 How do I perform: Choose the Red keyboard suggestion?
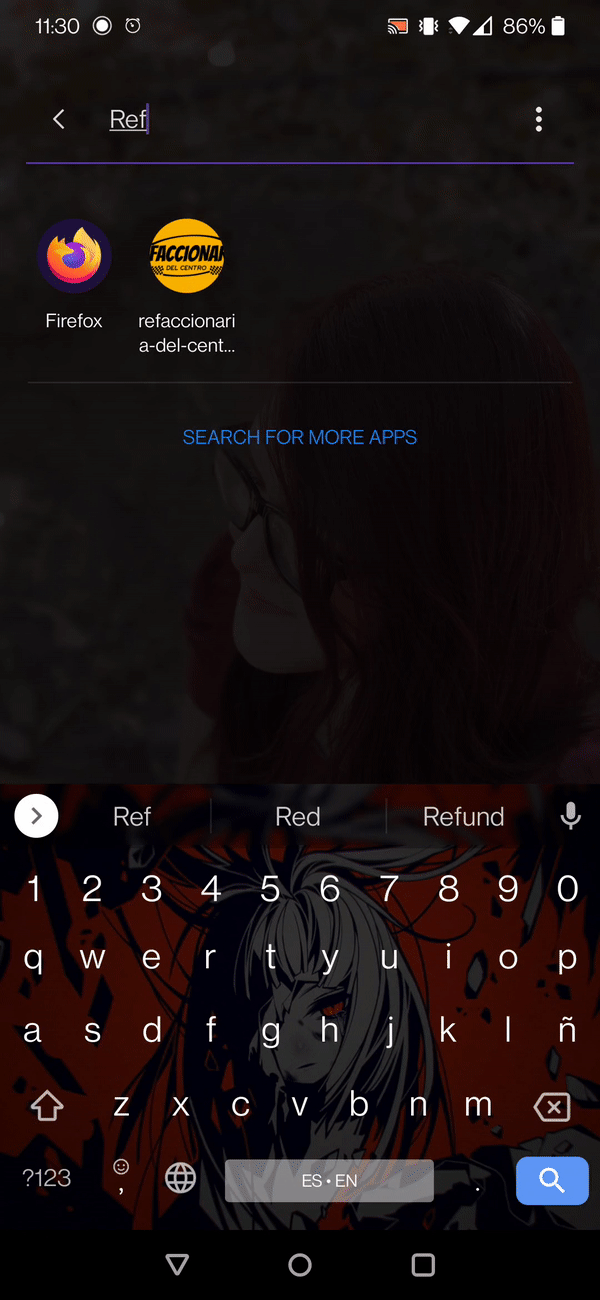click(297, 816)
